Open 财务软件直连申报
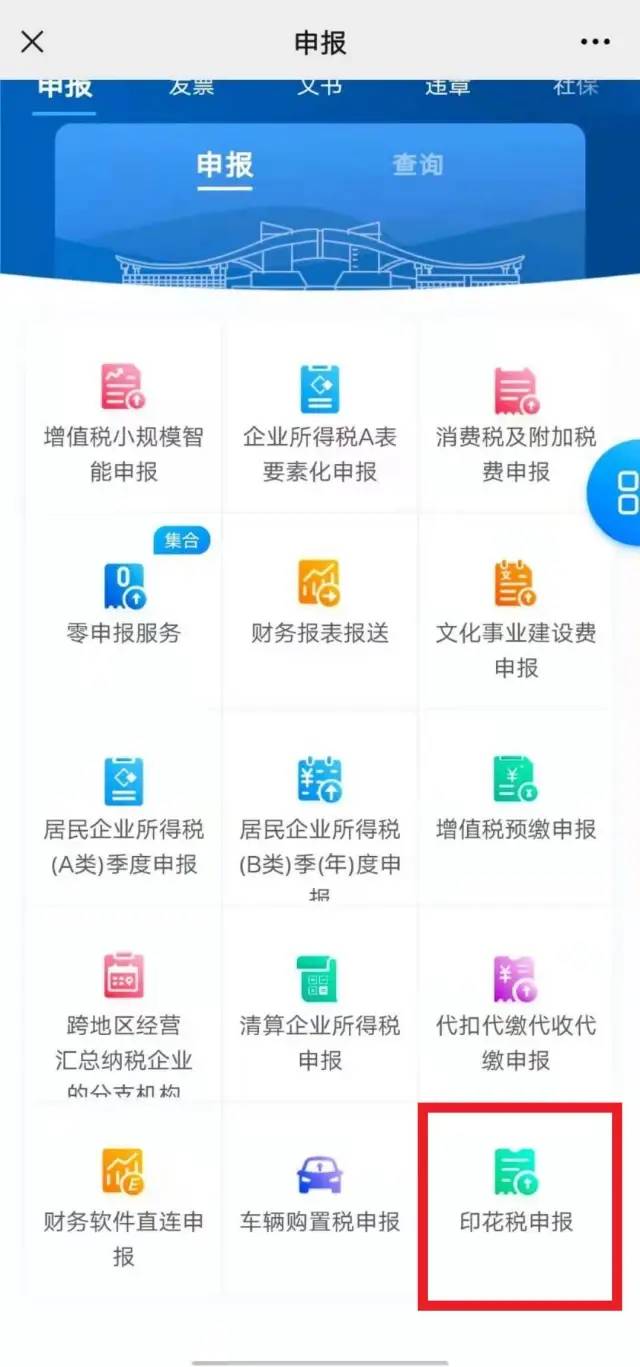Screen dimensions: 640x1367 pos(124,1202)
